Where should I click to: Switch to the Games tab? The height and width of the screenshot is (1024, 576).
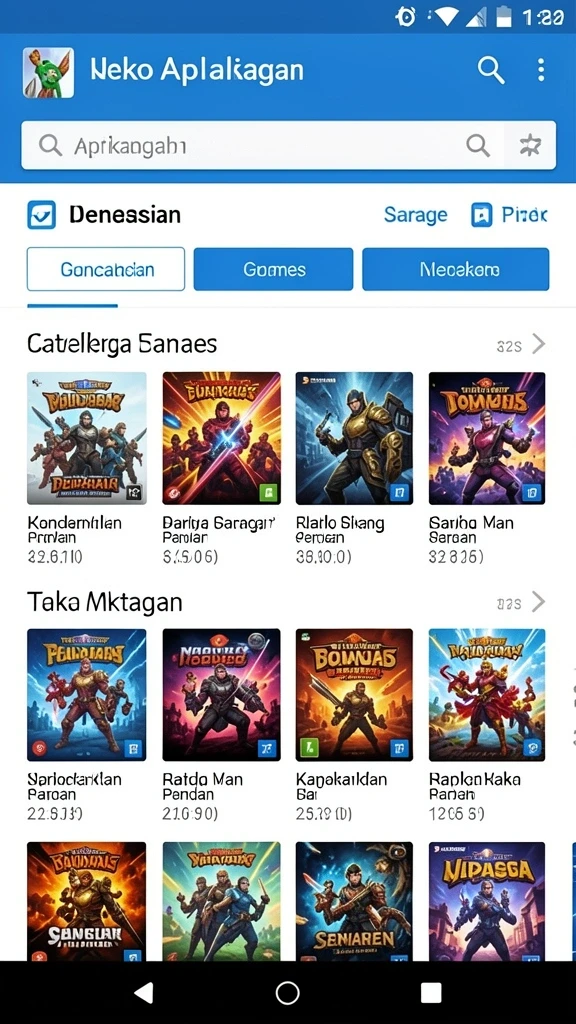pyautogui.click(x=274, y=269)
